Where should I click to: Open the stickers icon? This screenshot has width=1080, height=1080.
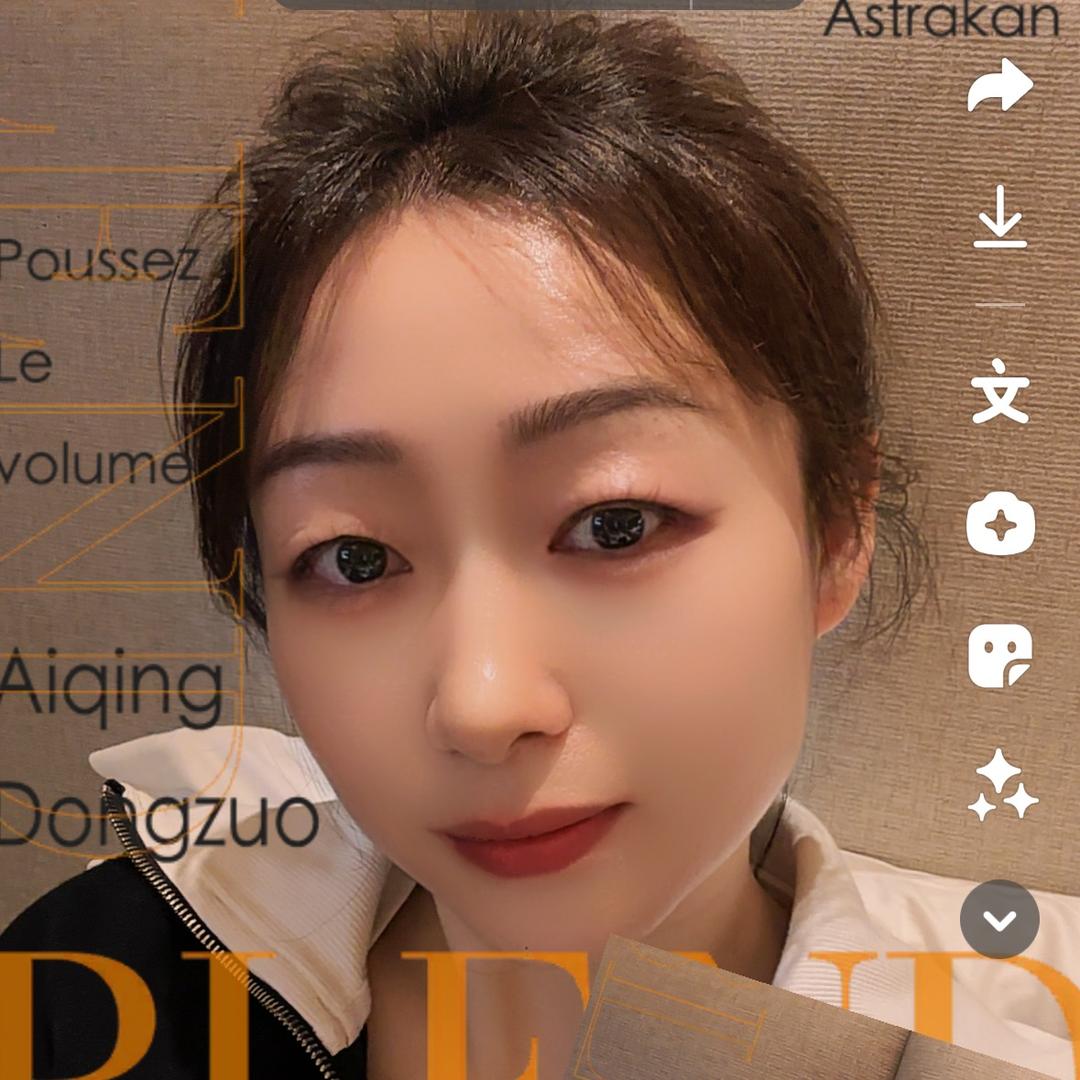[x=1000, y=655]
